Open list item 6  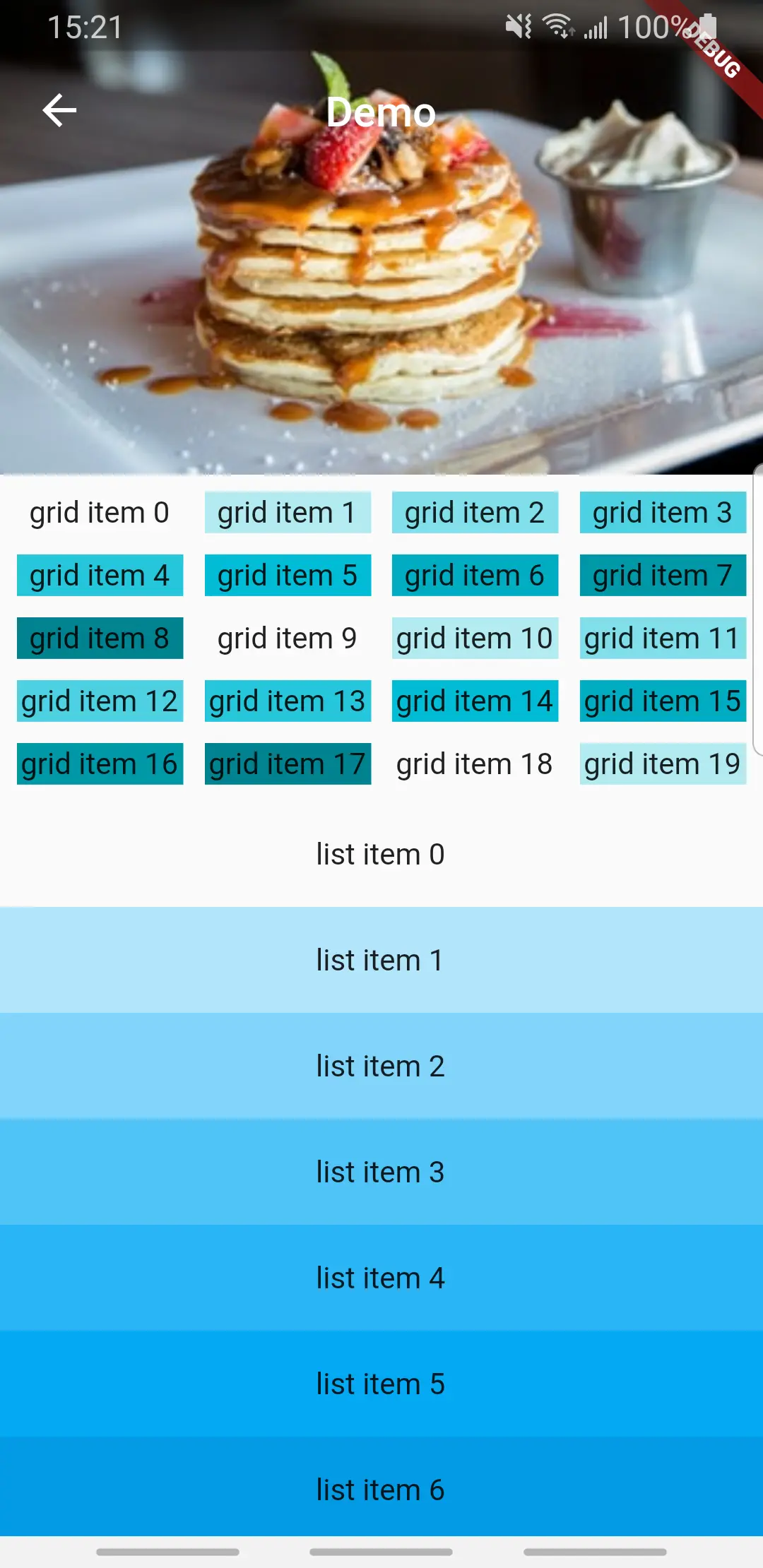381,1489
